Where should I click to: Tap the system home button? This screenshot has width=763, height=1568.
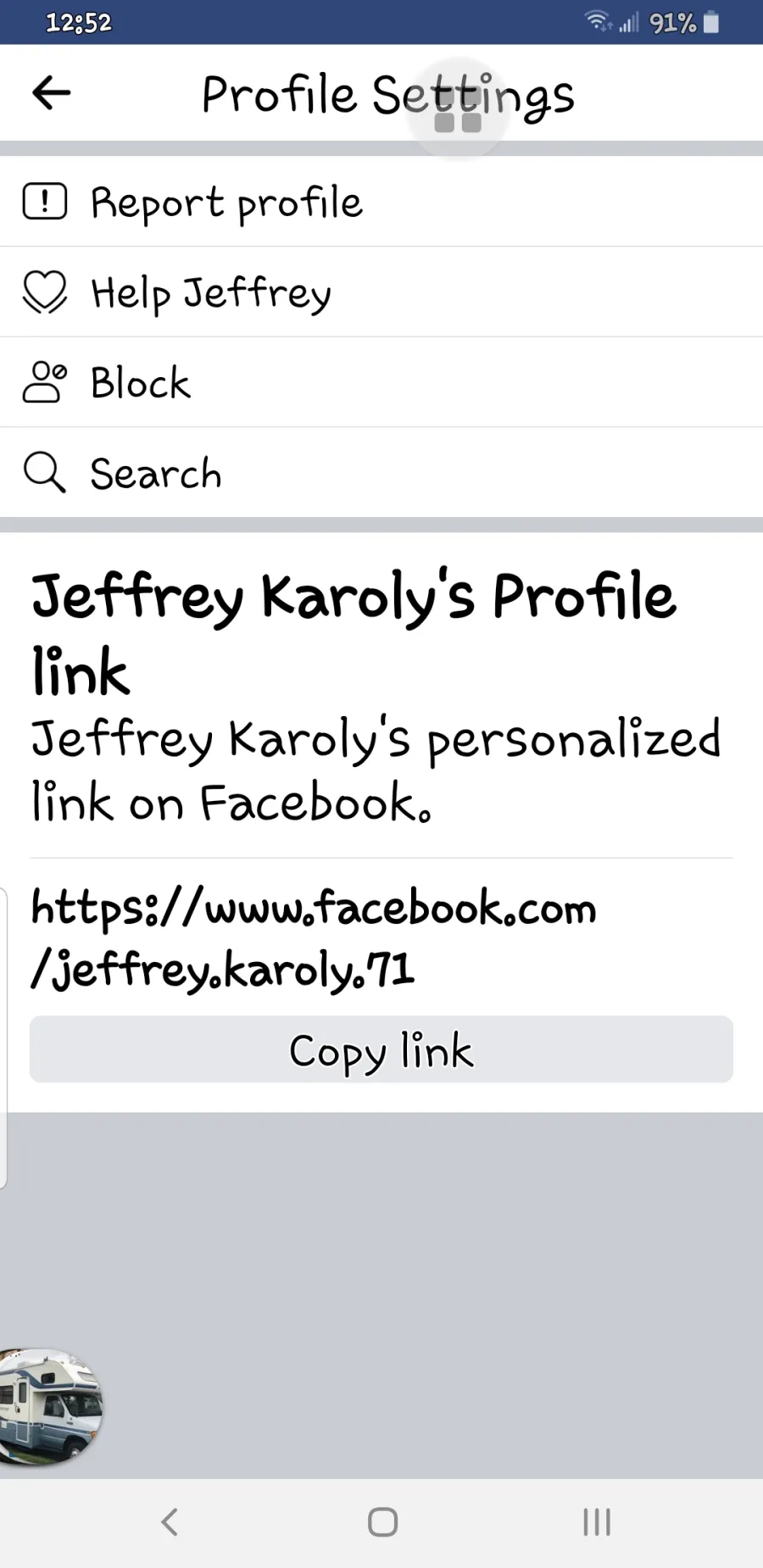click(382, 1521)
